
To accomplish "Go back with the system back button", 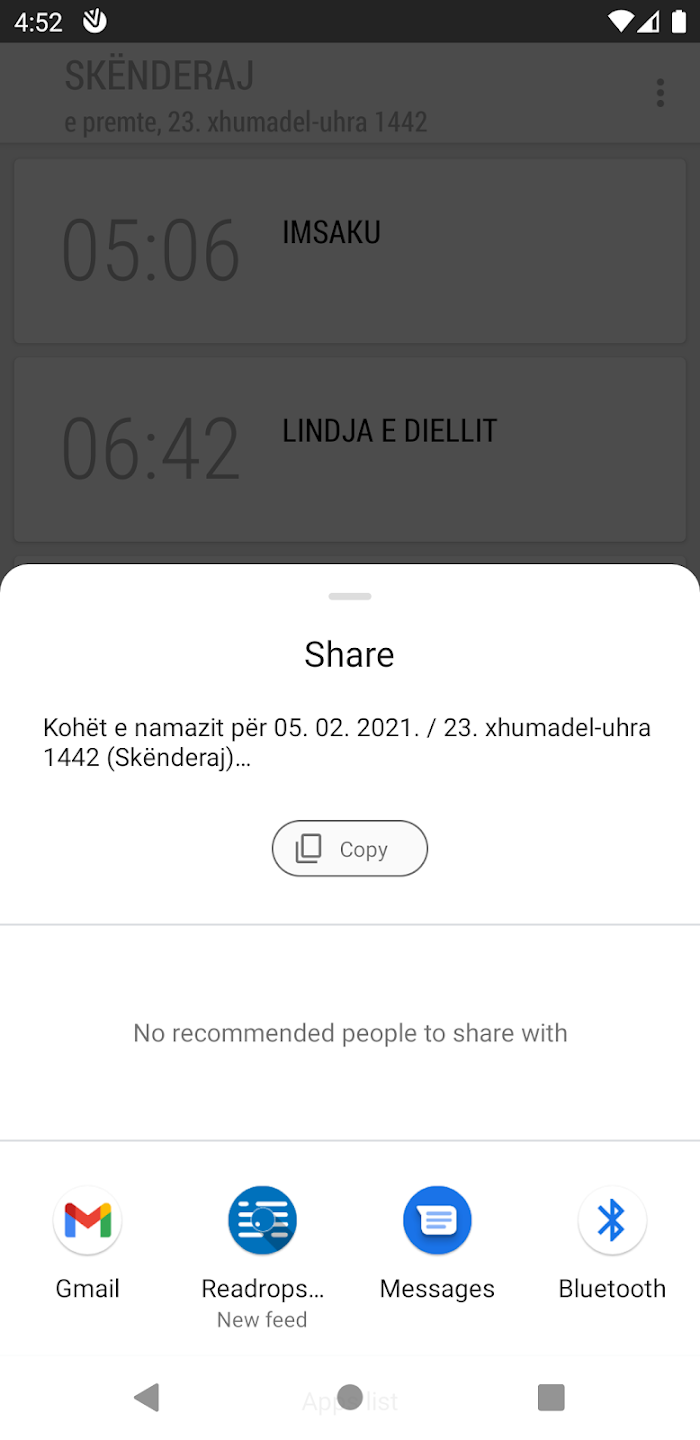I will (147, 1397).
